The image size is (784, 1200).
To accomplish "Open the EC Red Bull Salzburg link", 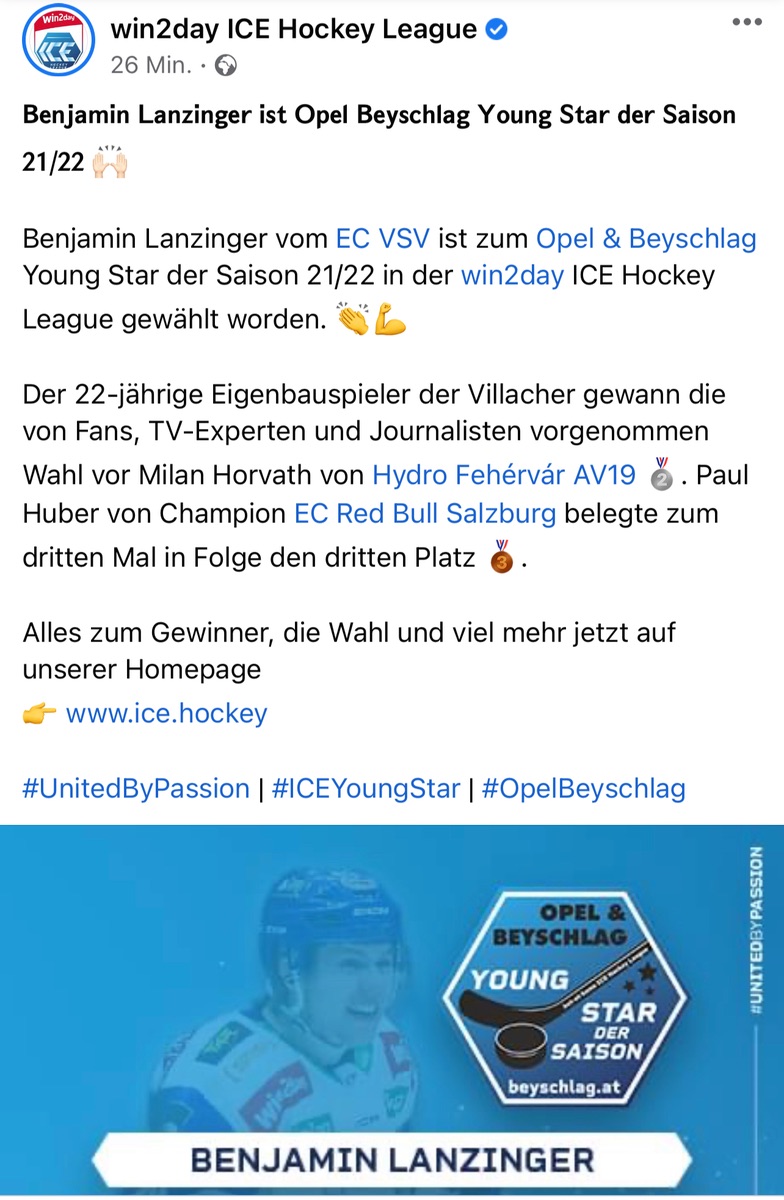I will (425, 514).
